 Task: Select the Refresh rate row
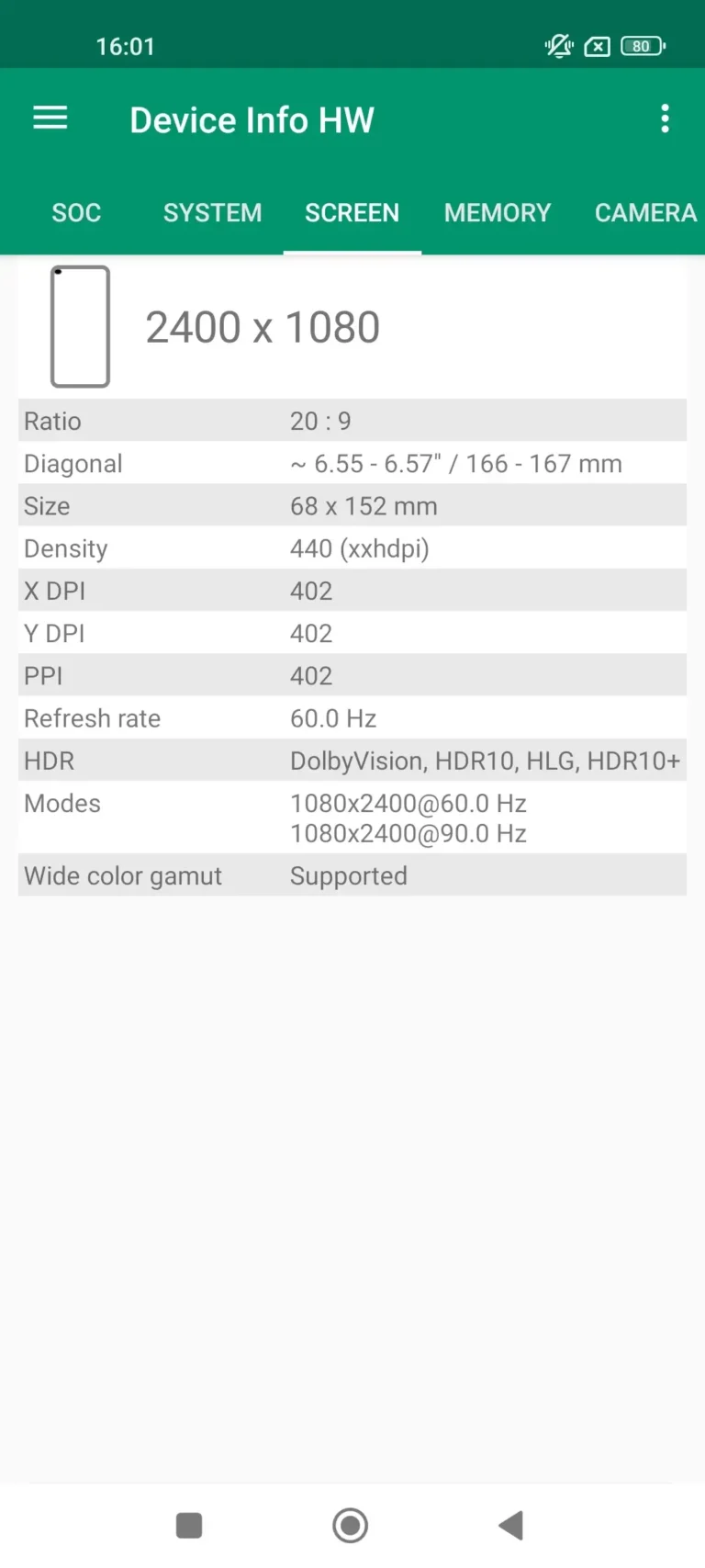352,717
